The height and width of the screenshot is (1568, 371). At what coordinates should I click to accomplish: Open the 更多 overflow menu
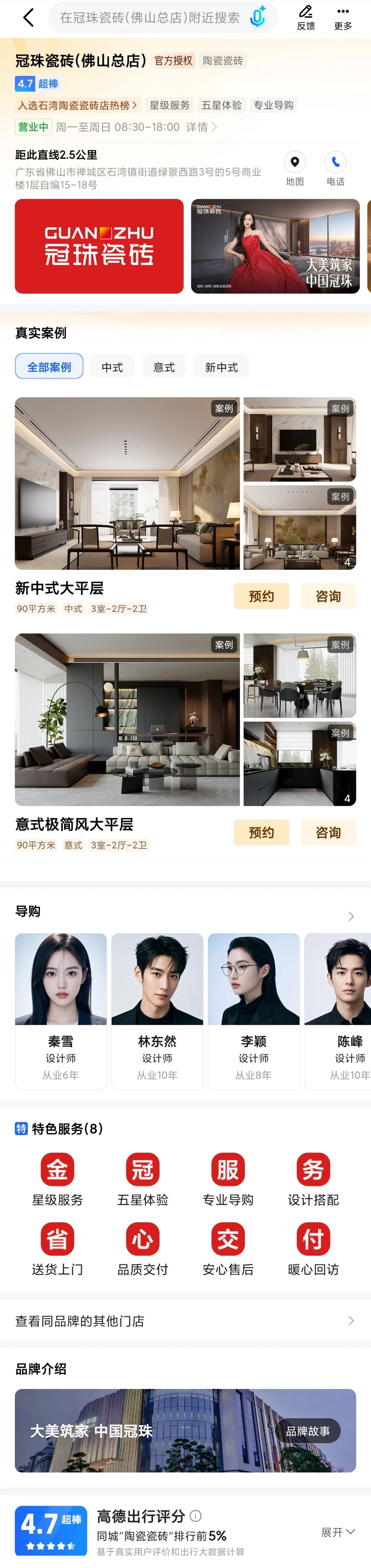343,18
